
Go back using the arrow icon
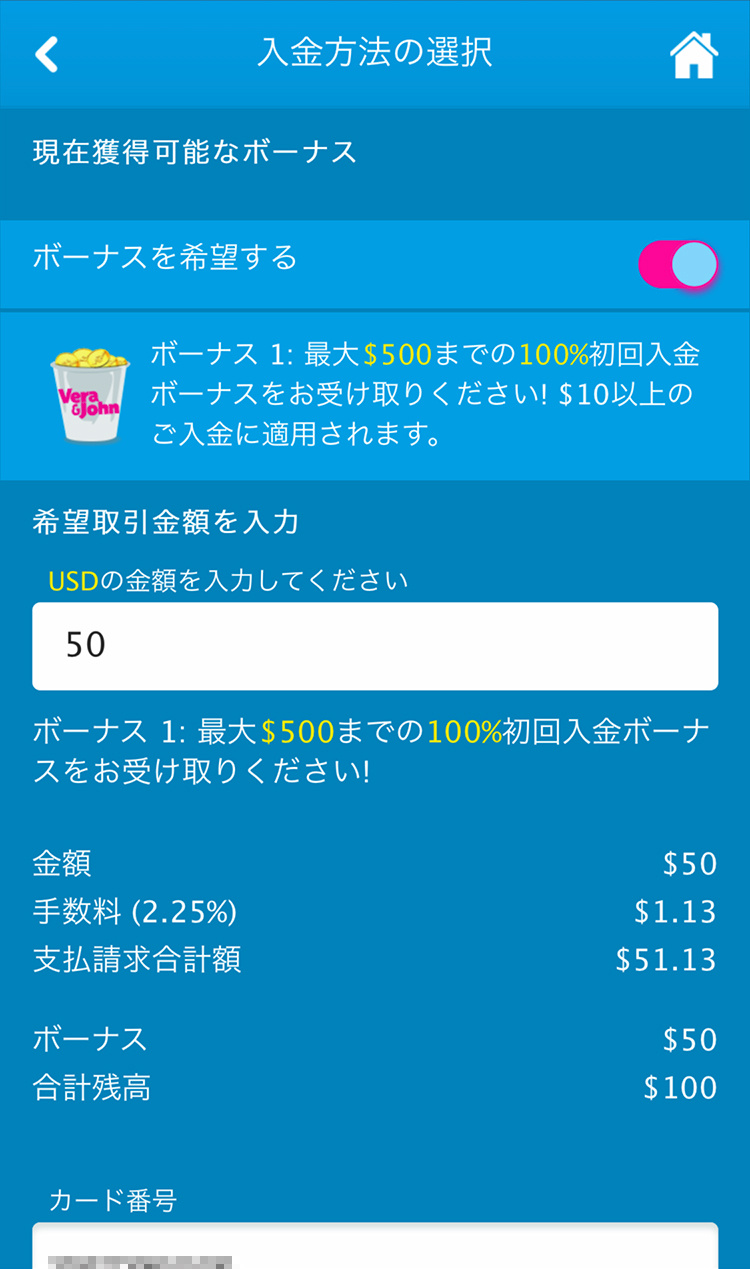[46, 54]
